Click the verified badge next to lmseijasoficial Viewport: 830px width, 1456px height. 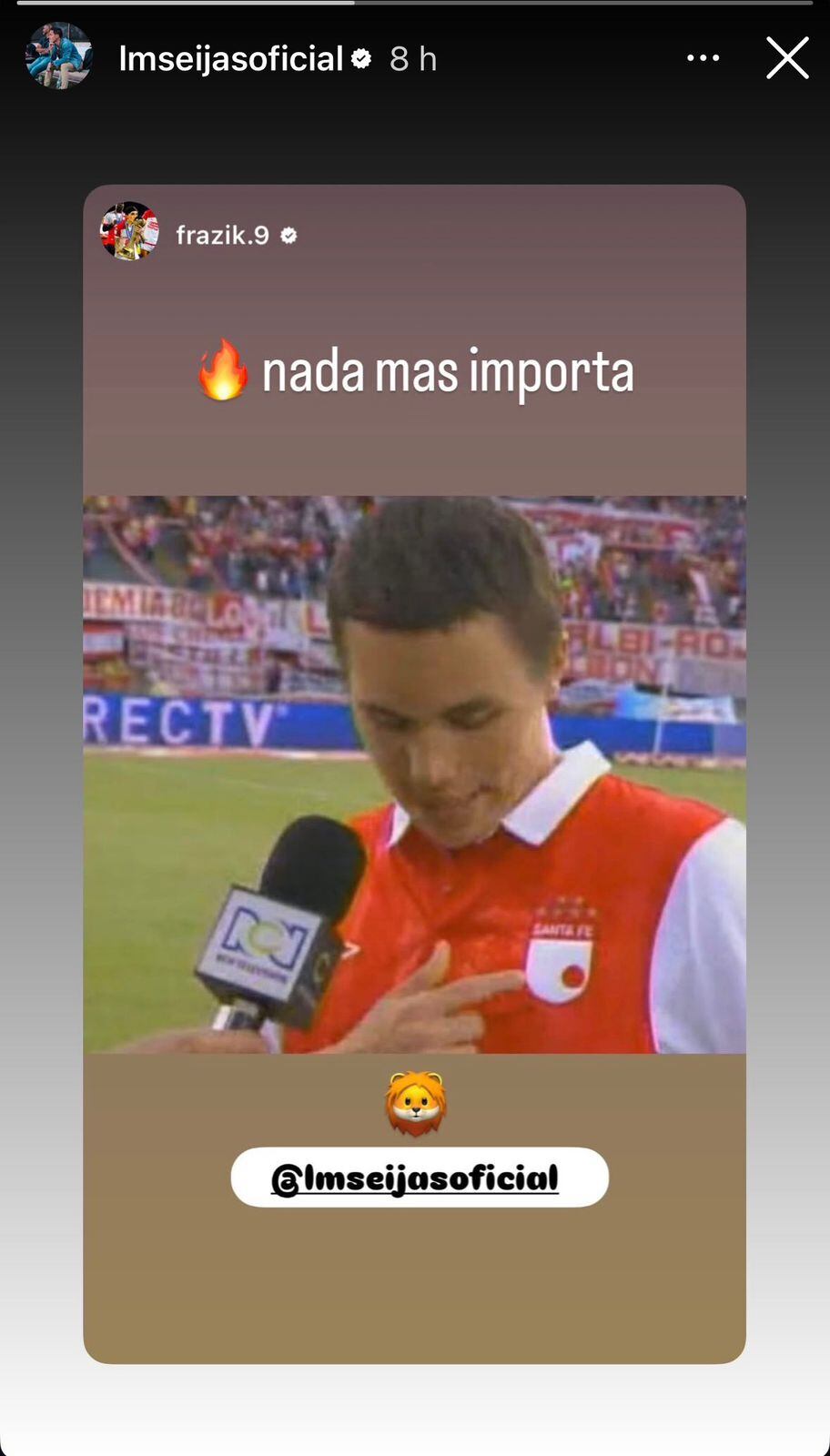362,57
